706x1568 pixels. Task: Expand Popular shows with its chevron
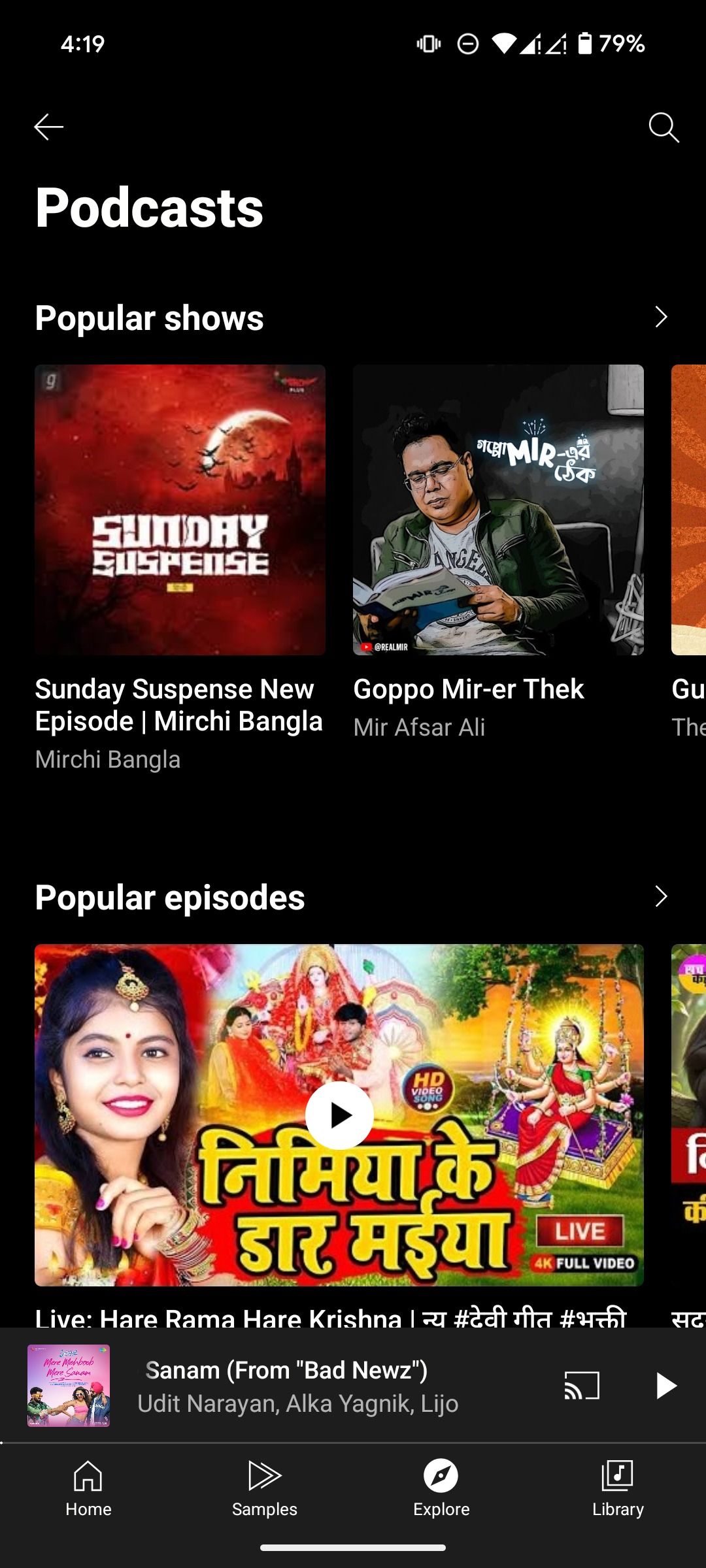[x=660, y=318]
